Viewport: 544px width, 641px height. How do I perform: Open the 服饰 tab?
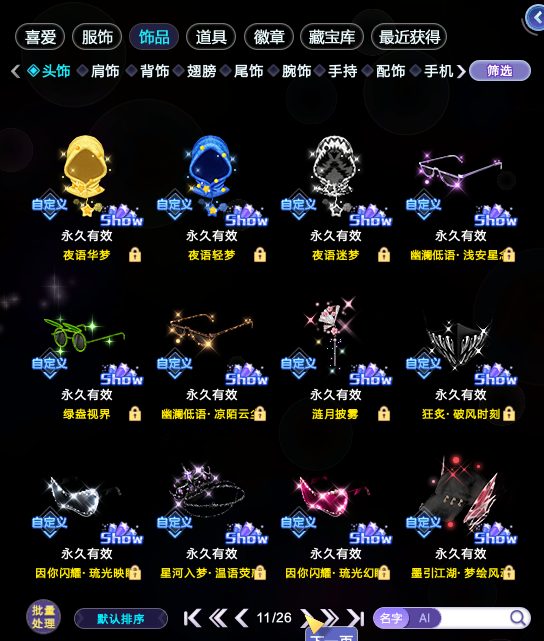[x=97, y=37]
